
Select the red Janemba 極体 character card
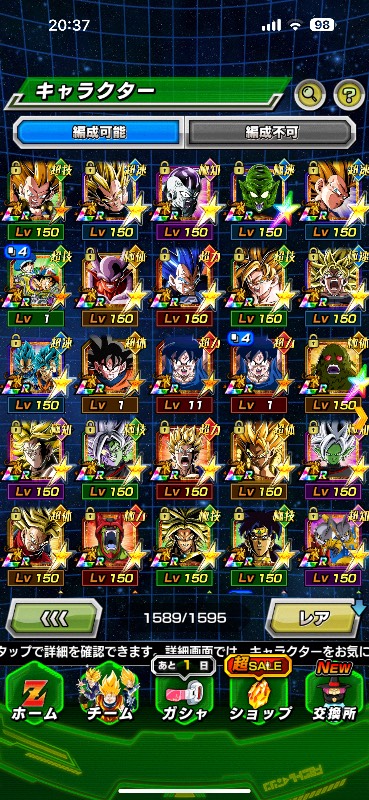pos(110,287)
